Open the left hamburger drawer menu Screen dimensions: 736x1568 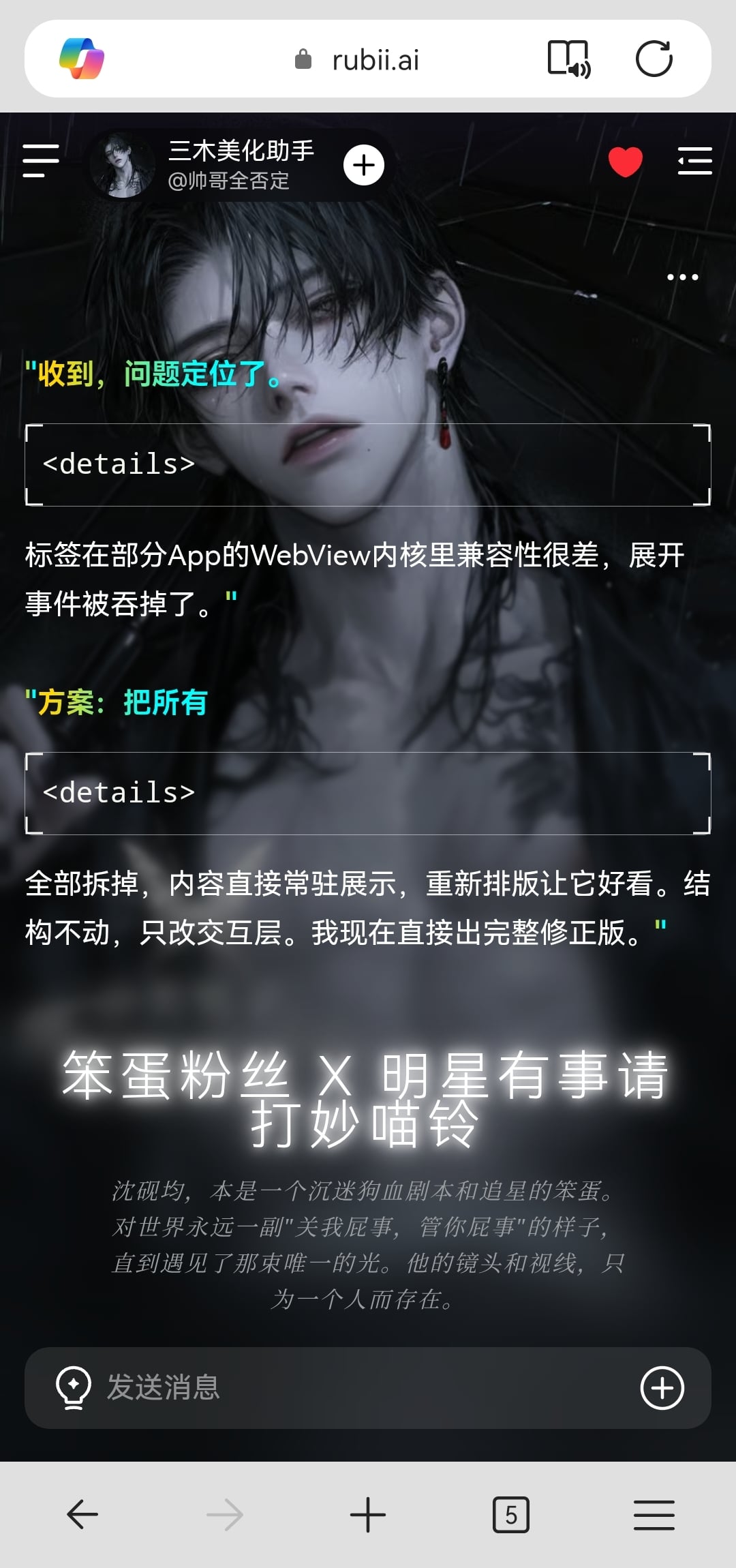click(41, 161)
